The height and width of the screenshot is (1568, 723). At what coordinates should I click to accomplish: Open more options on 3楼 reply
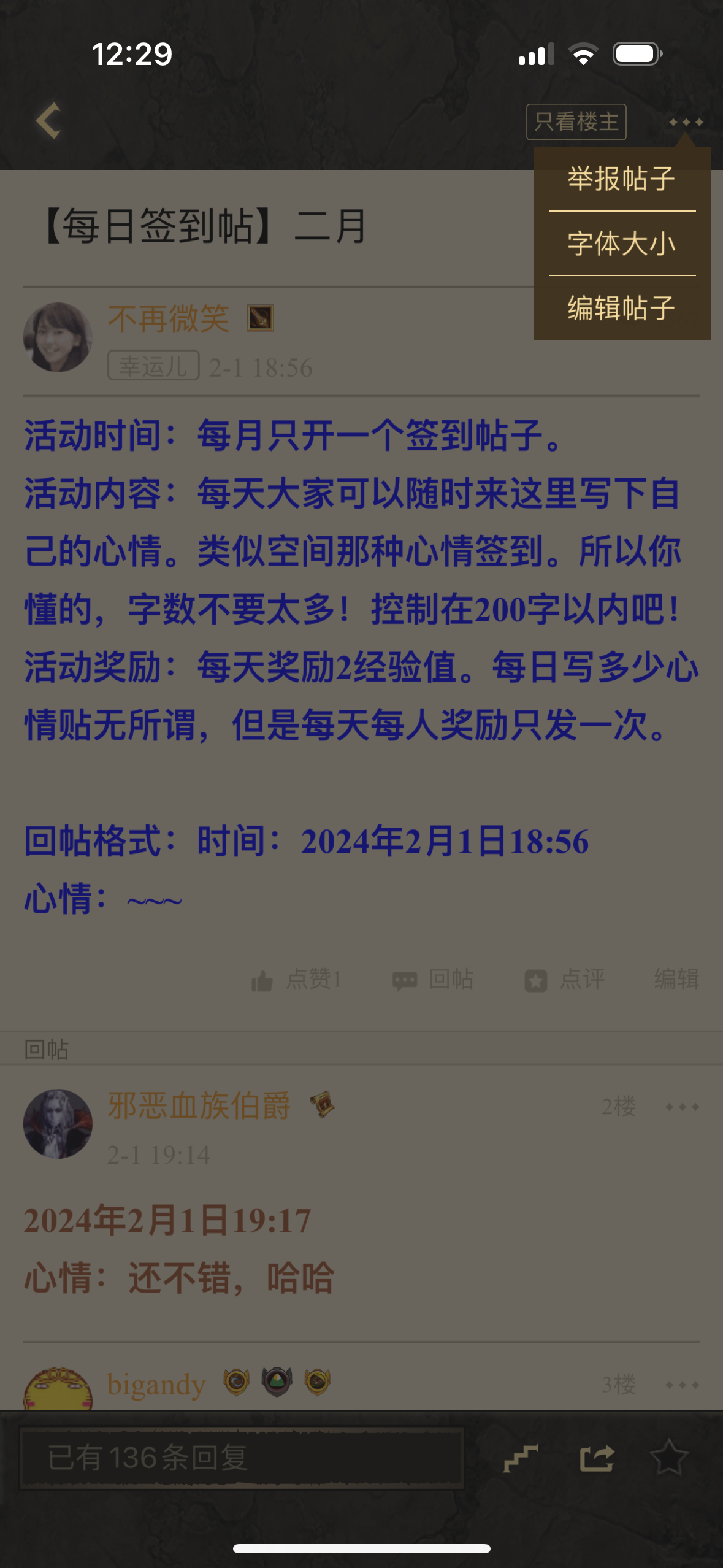pos(682,1385)
